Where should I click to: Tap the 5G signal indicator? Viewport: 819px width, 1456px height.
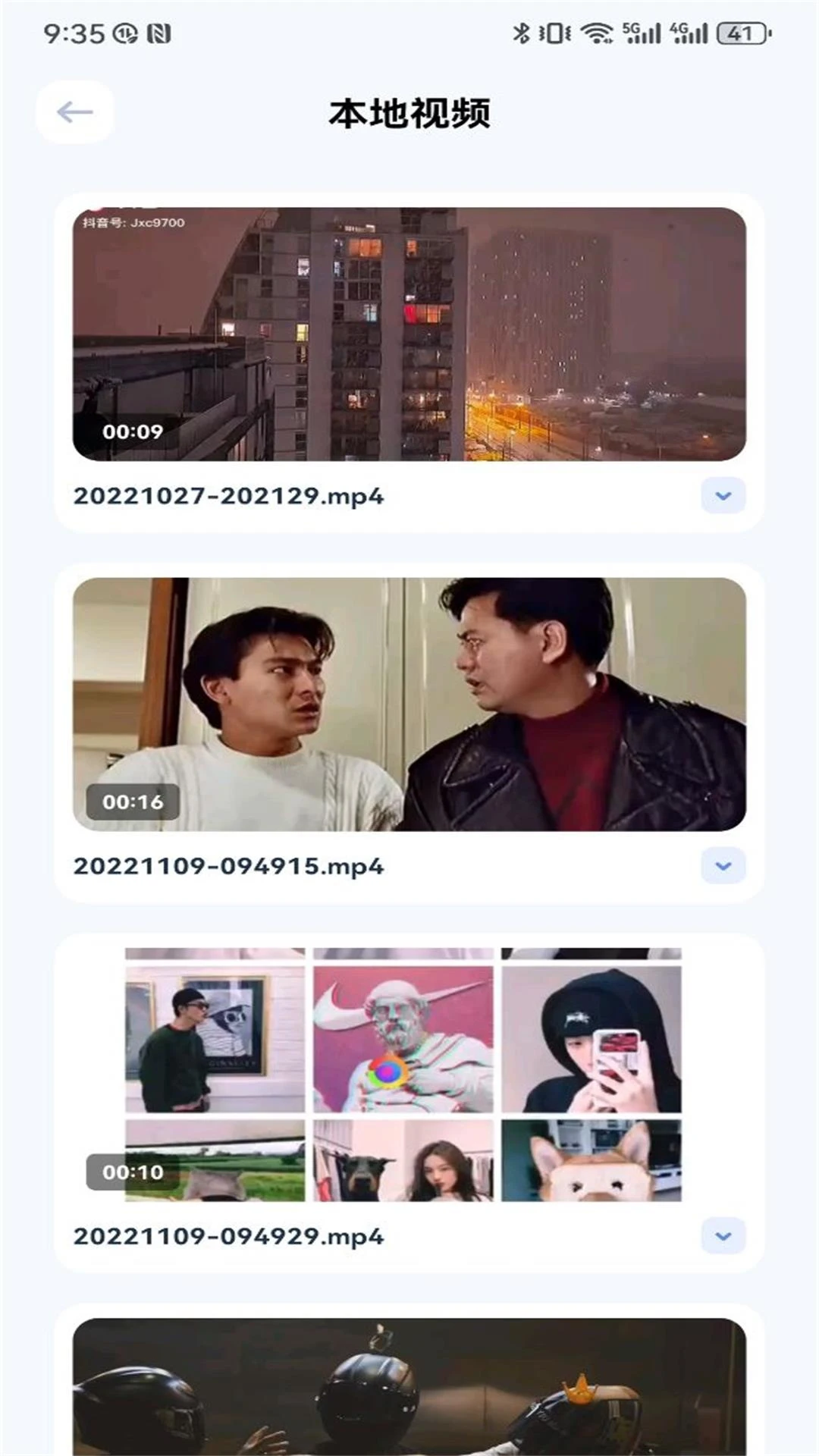tap(641, 32)
